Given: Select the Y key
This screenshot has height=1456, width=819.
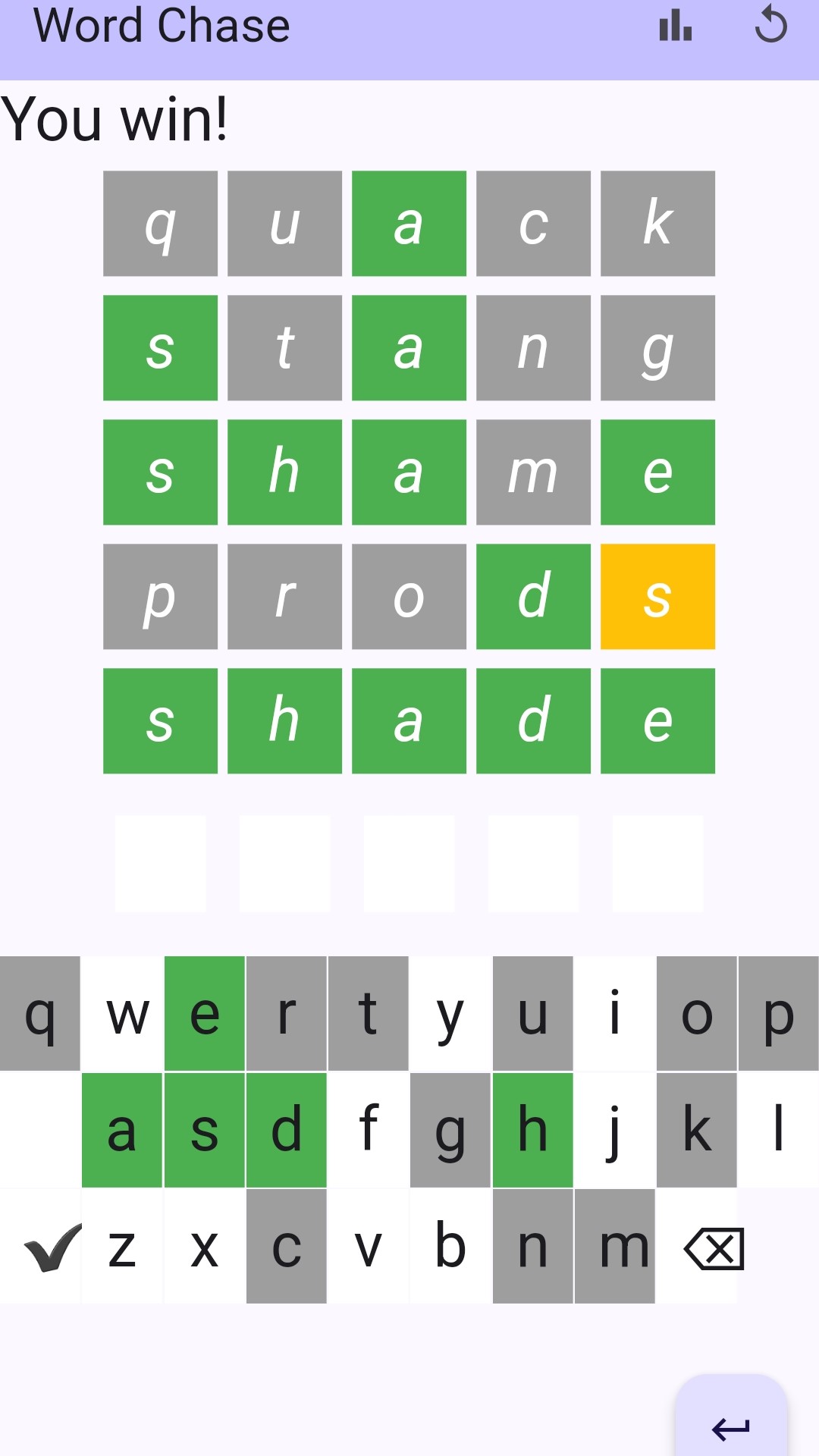Looking at the screenshot, I should pyautogui.click(x=450, y=1014).
